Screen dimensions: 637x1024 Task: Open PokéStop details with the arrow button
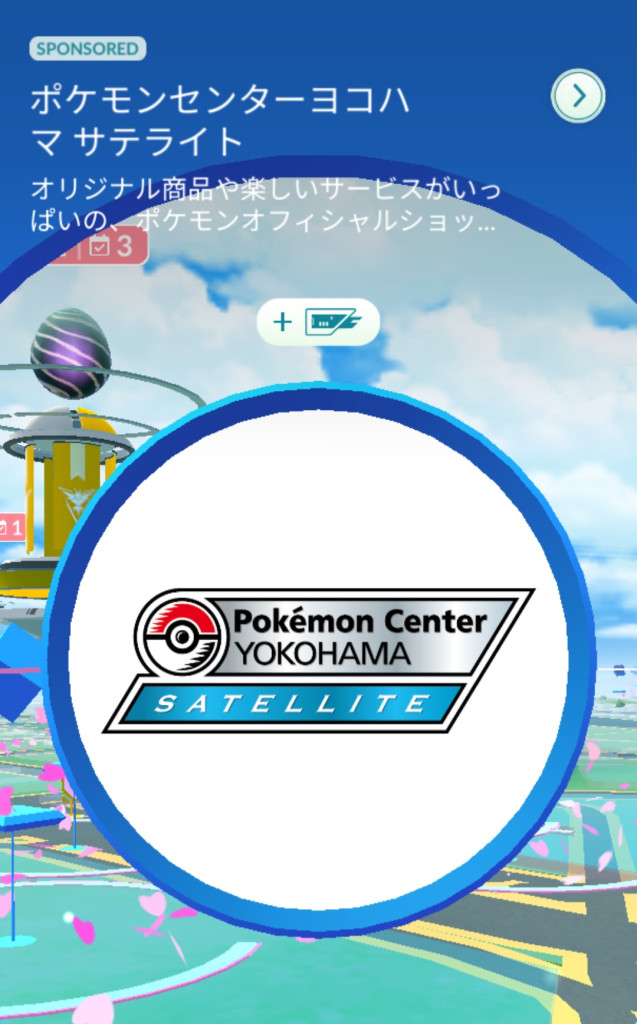point(578,97)
